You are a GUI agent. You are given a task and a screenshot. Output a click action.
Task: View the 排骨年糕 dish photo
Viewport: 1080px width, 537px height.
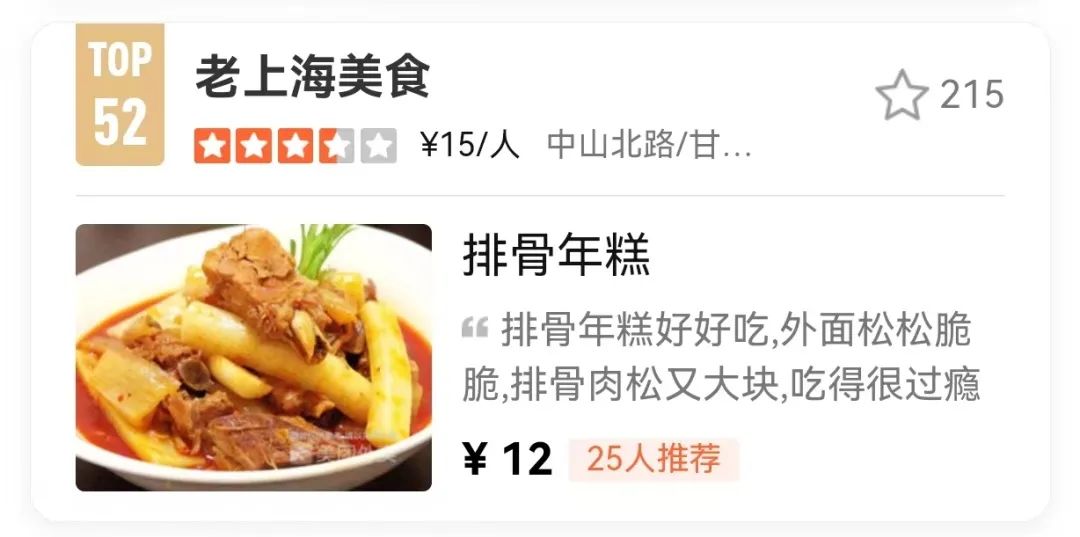pyautogui.click(x=254, y=357)
